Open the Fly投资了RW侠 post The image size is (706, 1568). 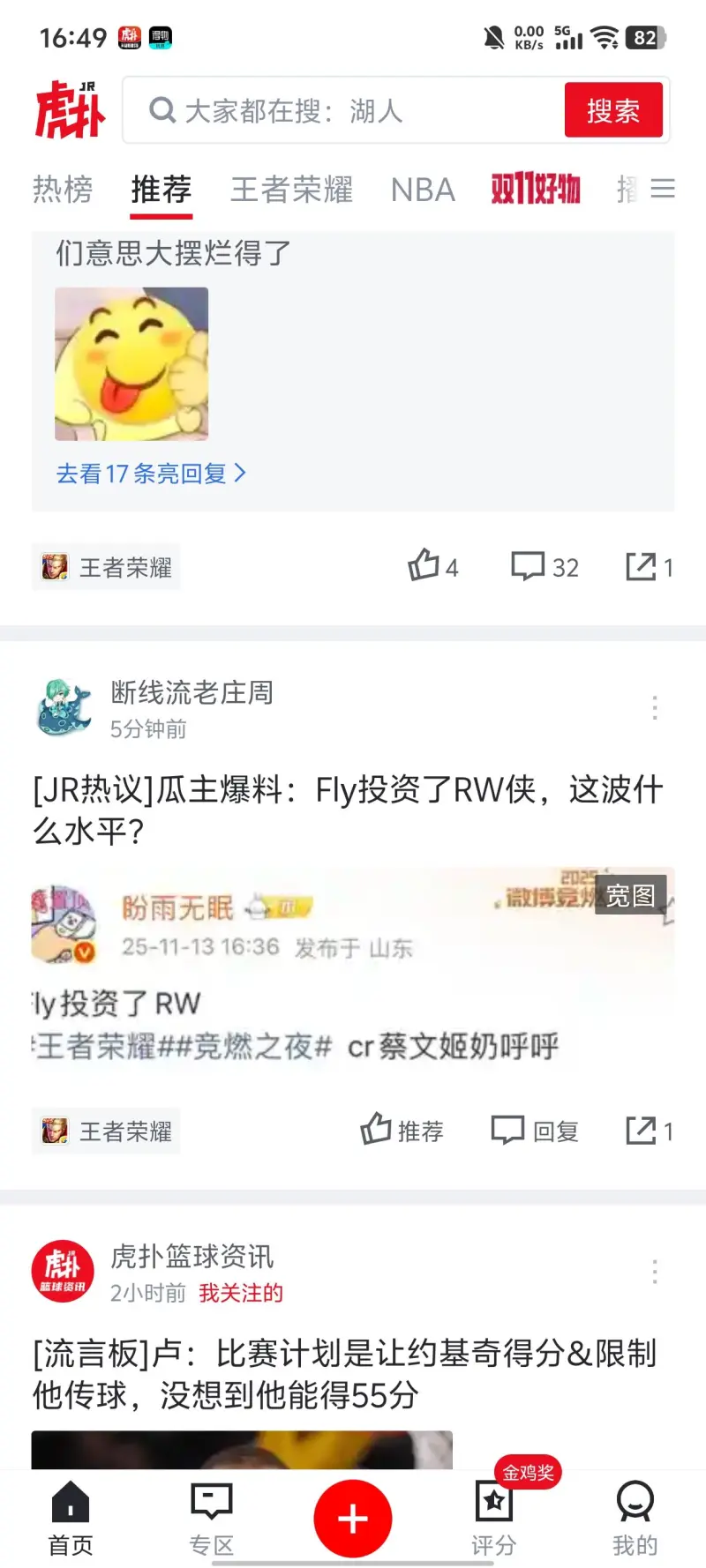tap(348, 810)
